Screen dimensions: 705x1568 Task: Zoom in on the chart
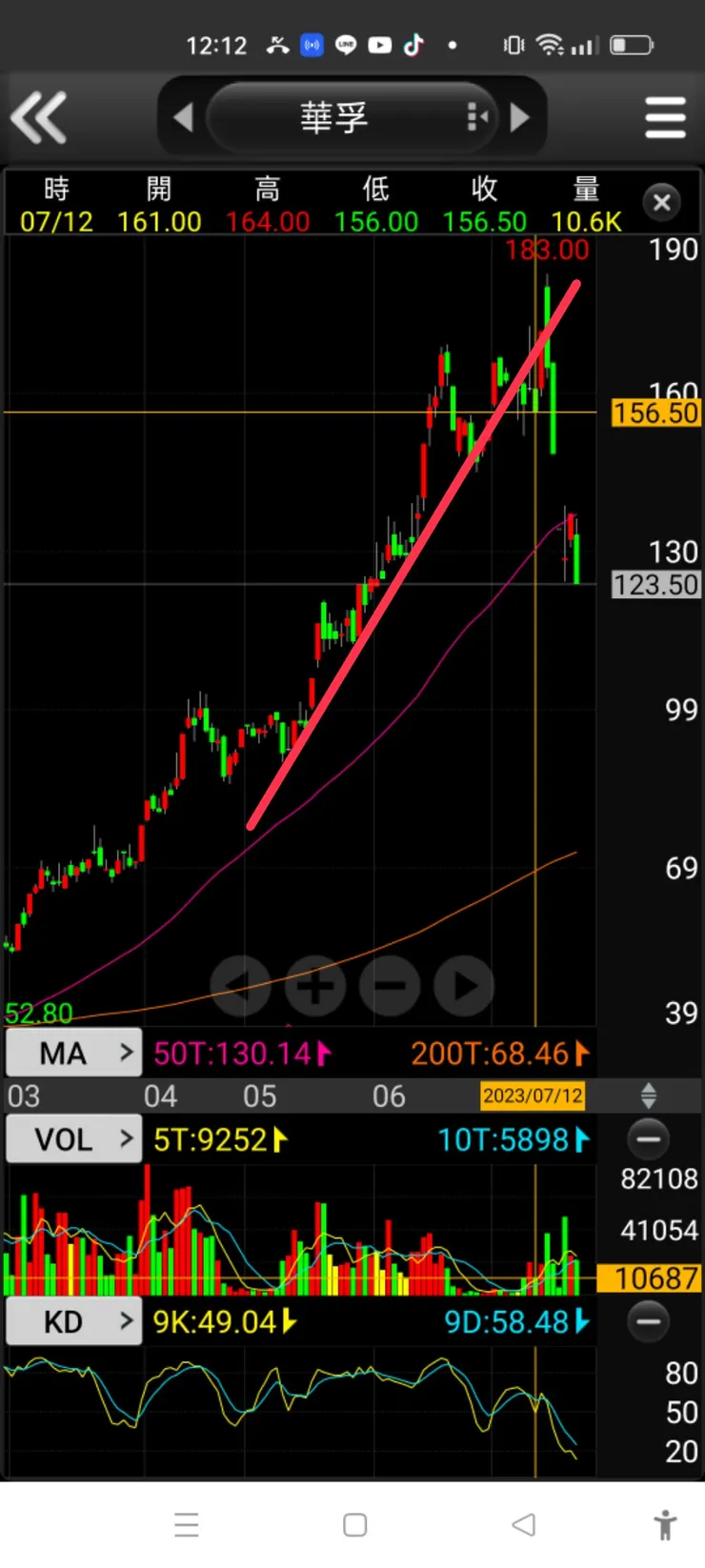pos(315,985)
